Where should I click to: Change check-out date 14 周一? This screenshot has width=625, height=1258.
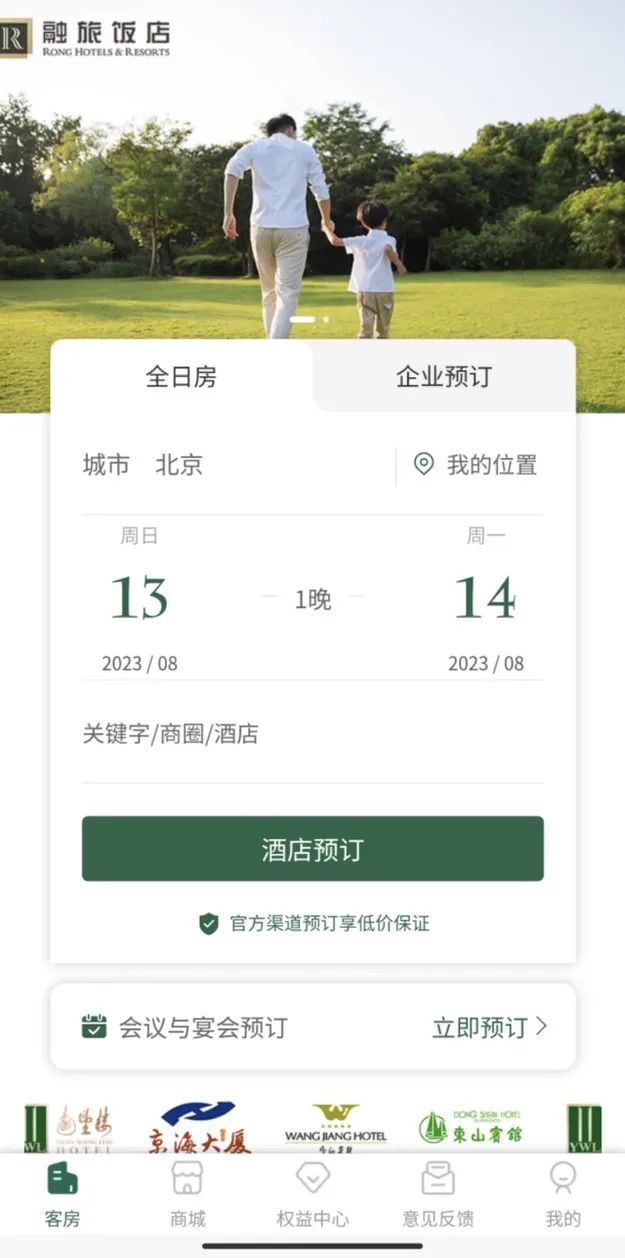click(x=485, y=599)
